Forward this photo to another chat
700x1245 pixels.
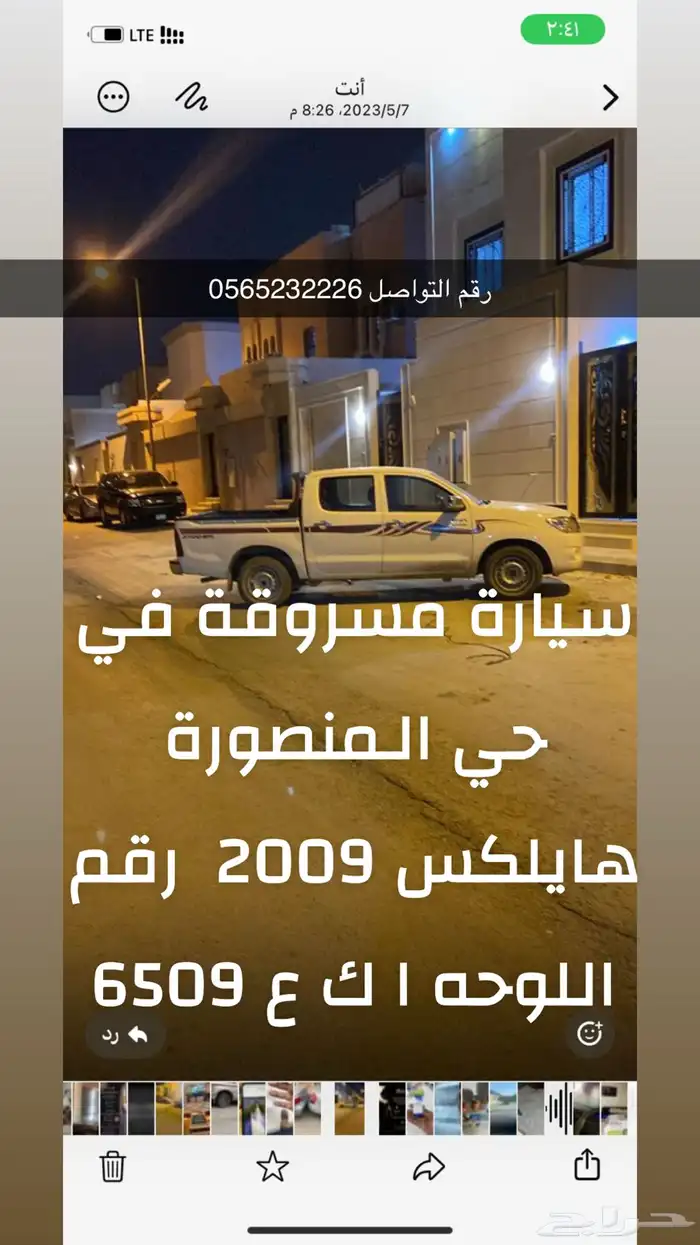tap(428, 1166)
